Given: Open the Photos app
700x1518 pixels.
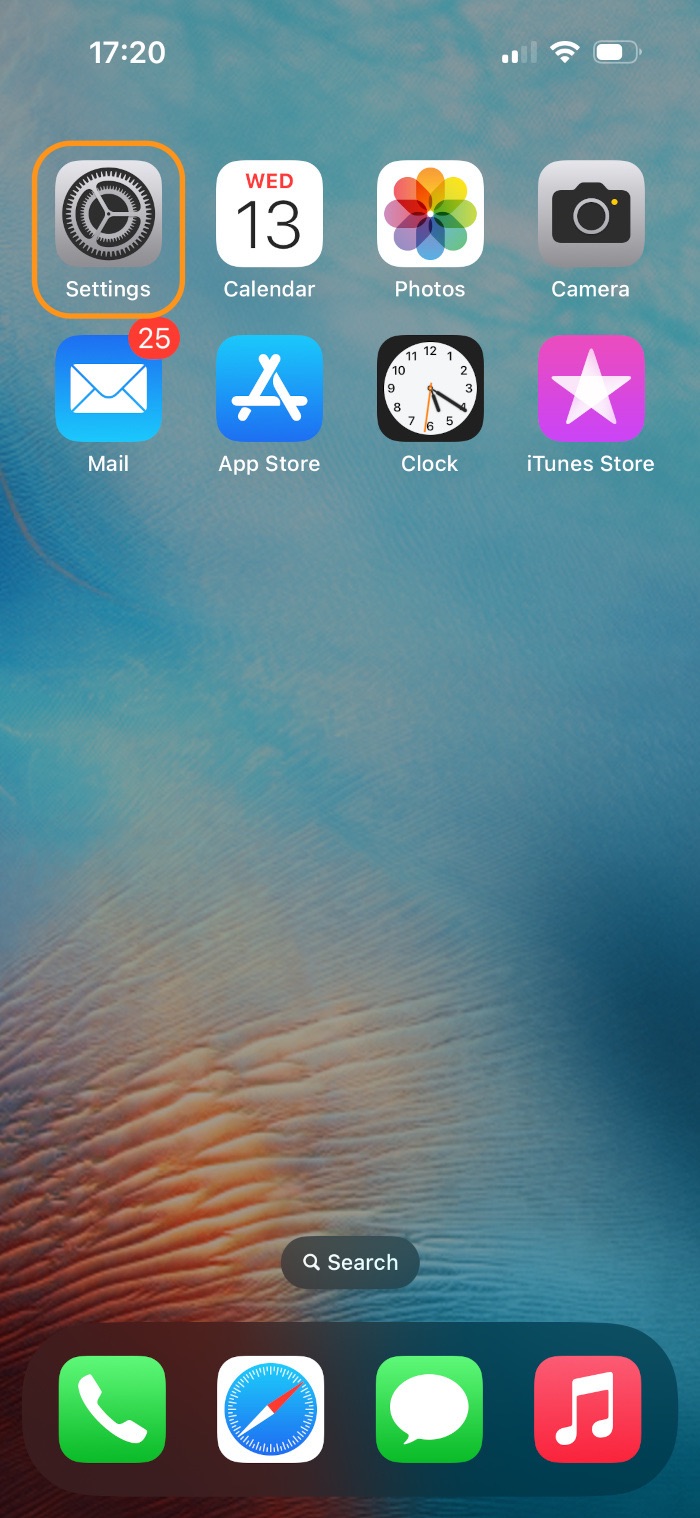Looking at the screenshot, I should coord(430,214).
